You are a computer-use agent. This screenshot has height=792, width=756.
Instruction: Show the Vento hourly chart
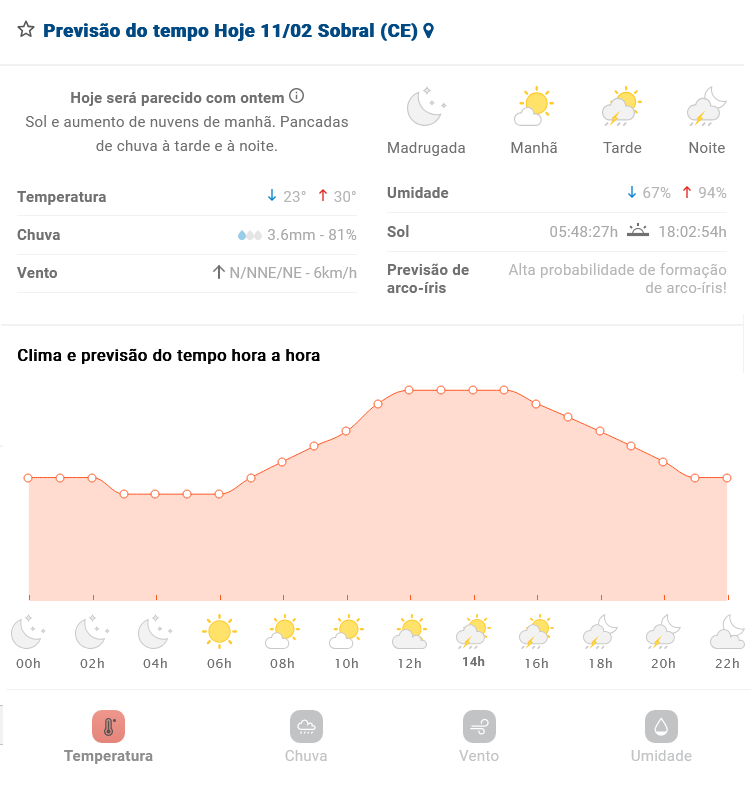(479, 737)
